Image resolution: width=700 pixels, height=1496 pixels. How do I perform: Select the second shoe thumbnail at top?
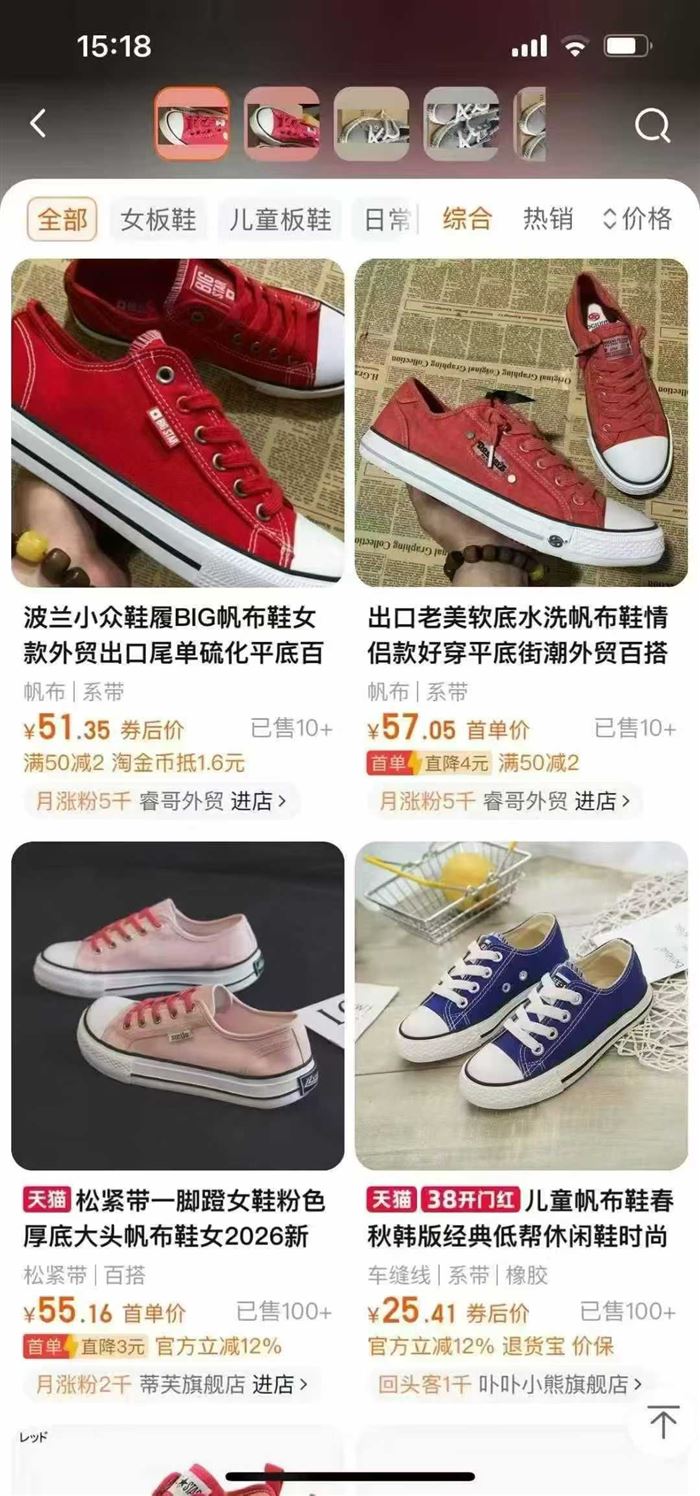282,124
